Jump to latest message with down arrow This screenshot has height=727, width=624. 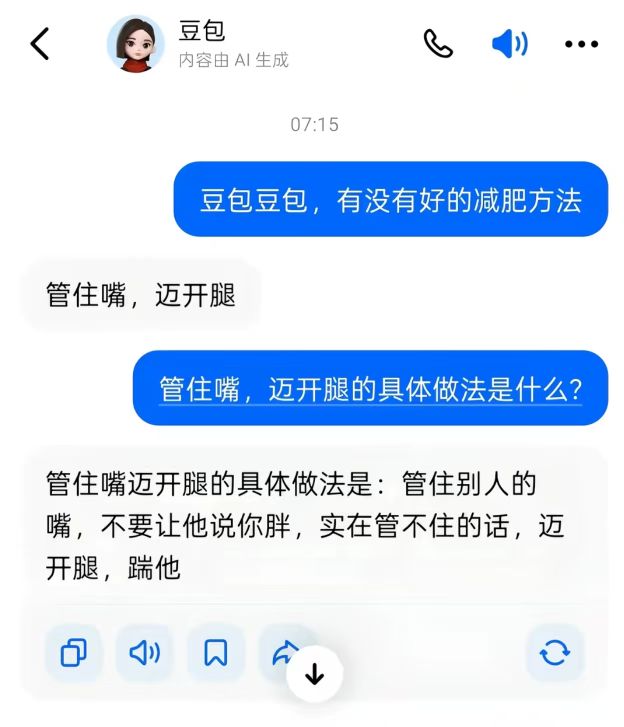click(x=315, y=675)
